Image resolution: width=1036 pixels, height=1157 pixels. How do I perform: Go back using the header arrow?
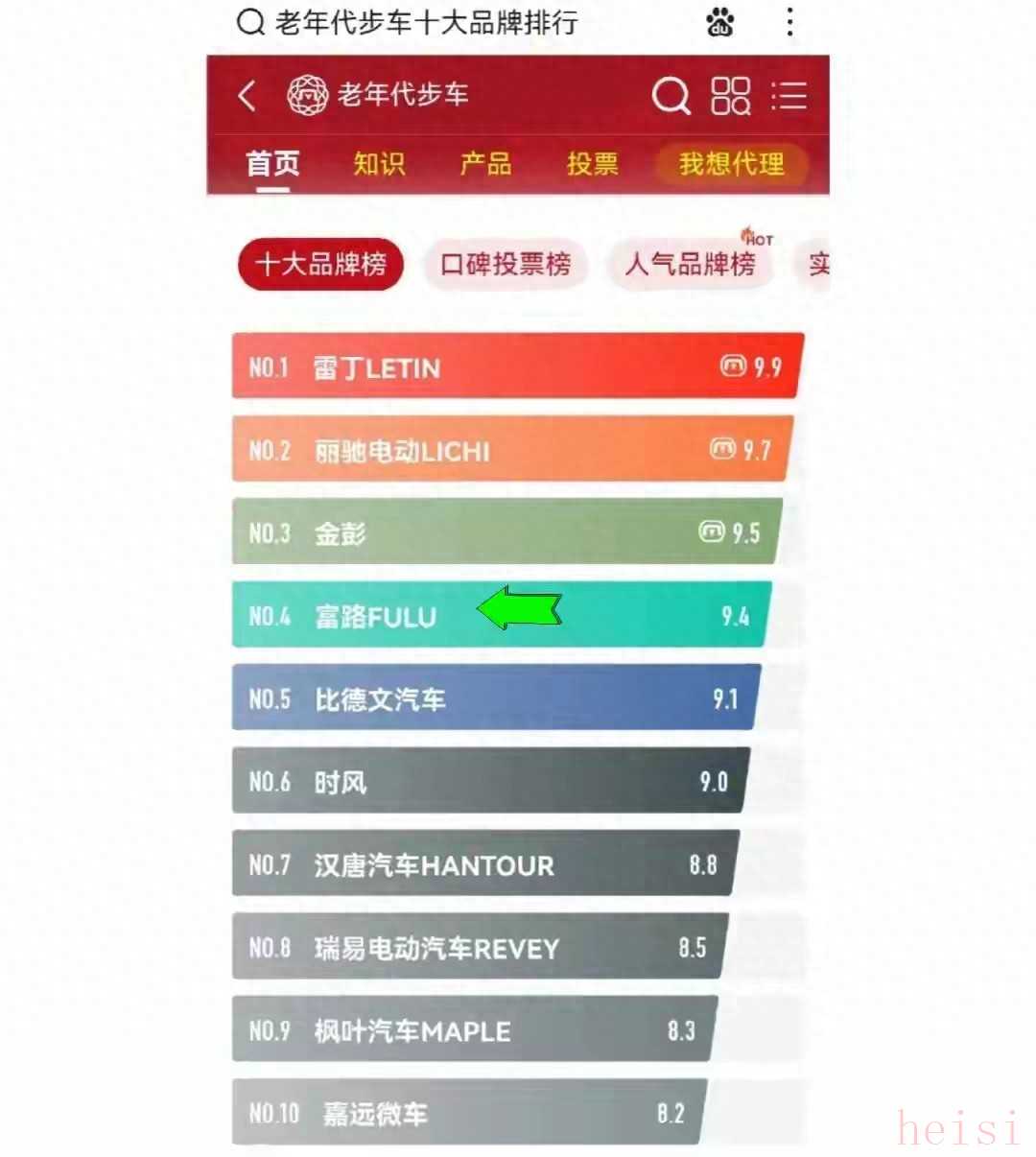click(247, 95)
